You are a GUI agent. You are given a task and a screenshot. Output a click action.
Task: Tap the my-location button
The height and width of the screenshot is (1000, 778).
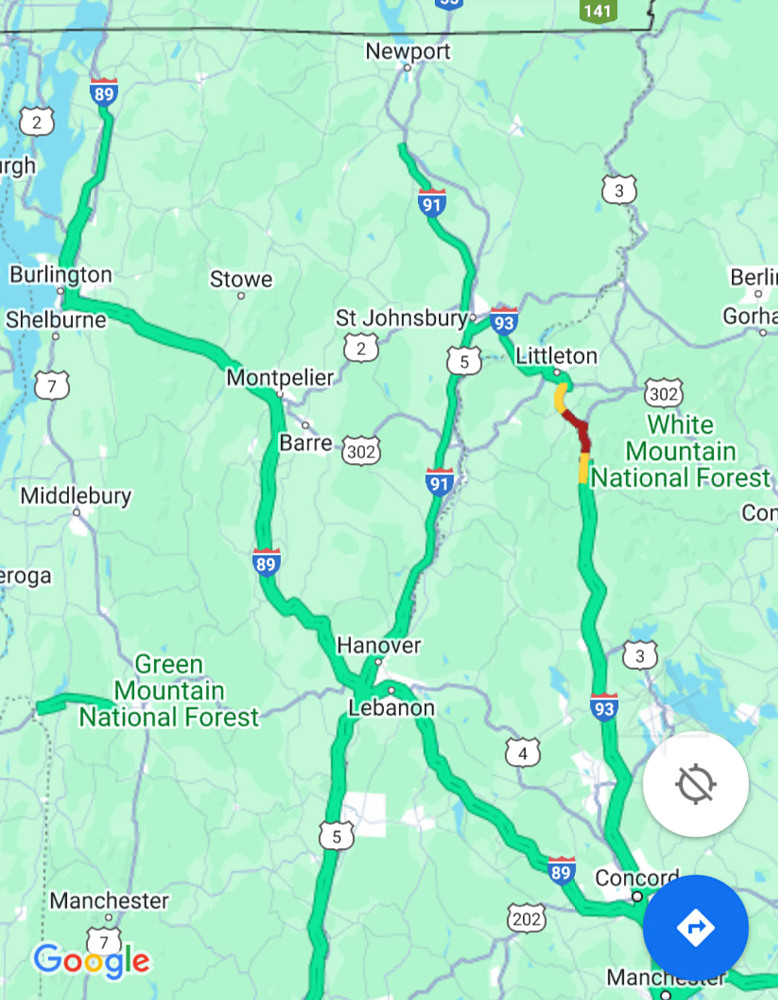695,784
